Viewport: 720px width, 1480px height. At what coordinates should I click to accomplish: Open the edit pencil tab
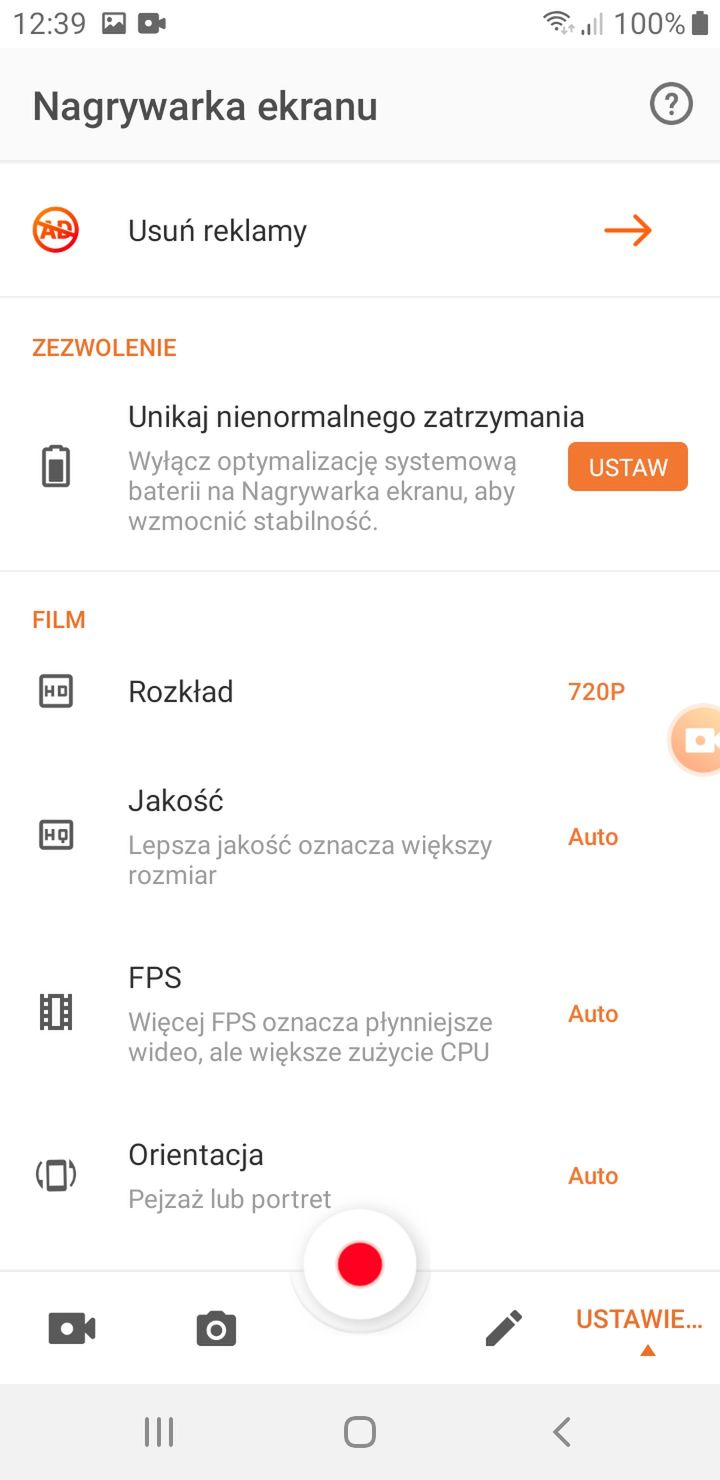point(504,1329)
